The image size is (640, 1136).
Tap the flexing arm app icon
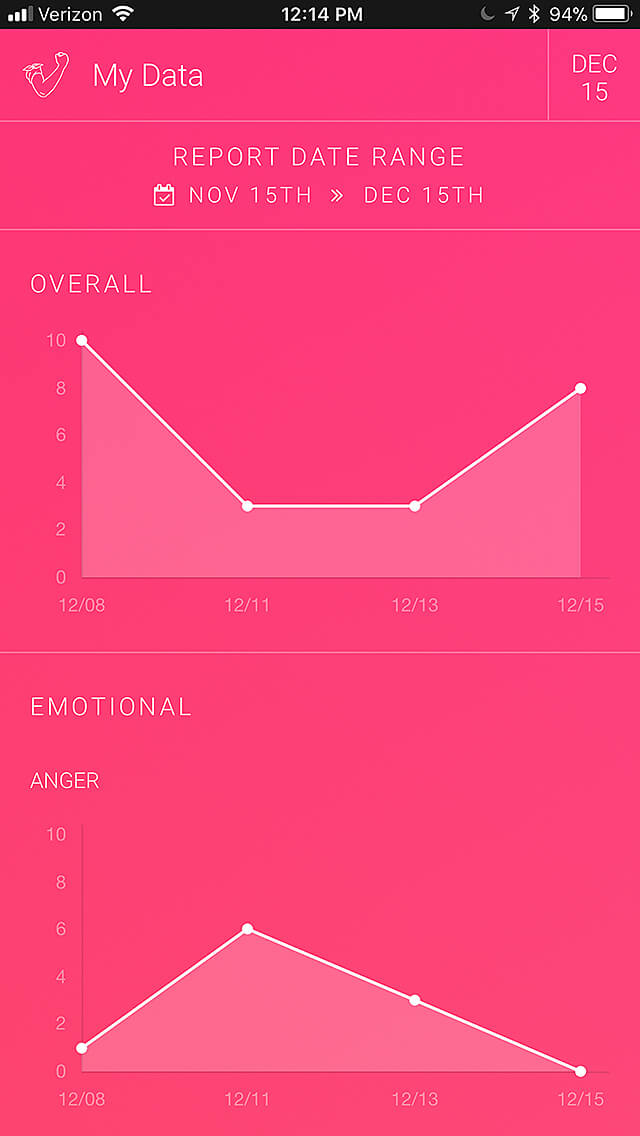click(x=46, y=74)
